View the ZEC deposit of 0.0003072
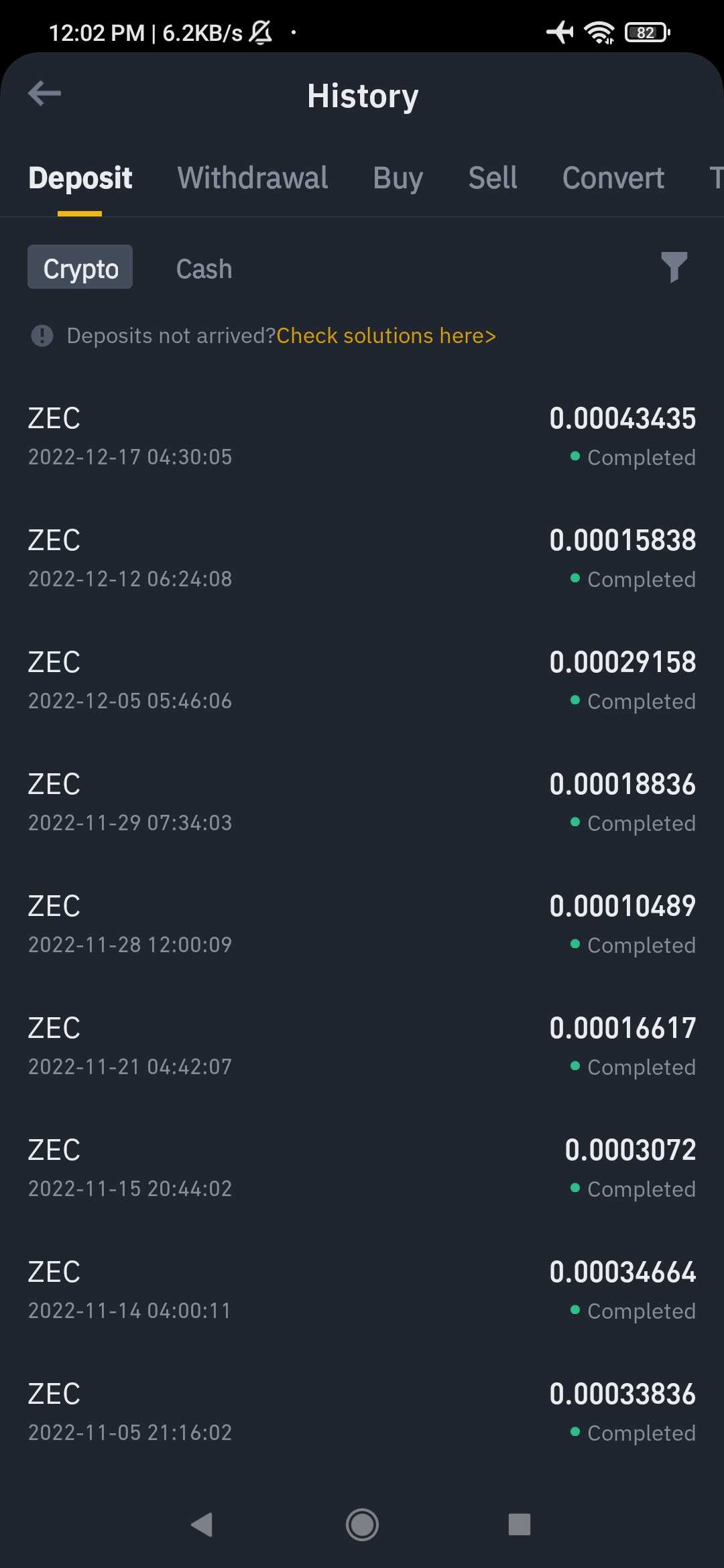The height and width of the screenshot is (1568, 724). pyautogui.click(x=362, y=1169)
